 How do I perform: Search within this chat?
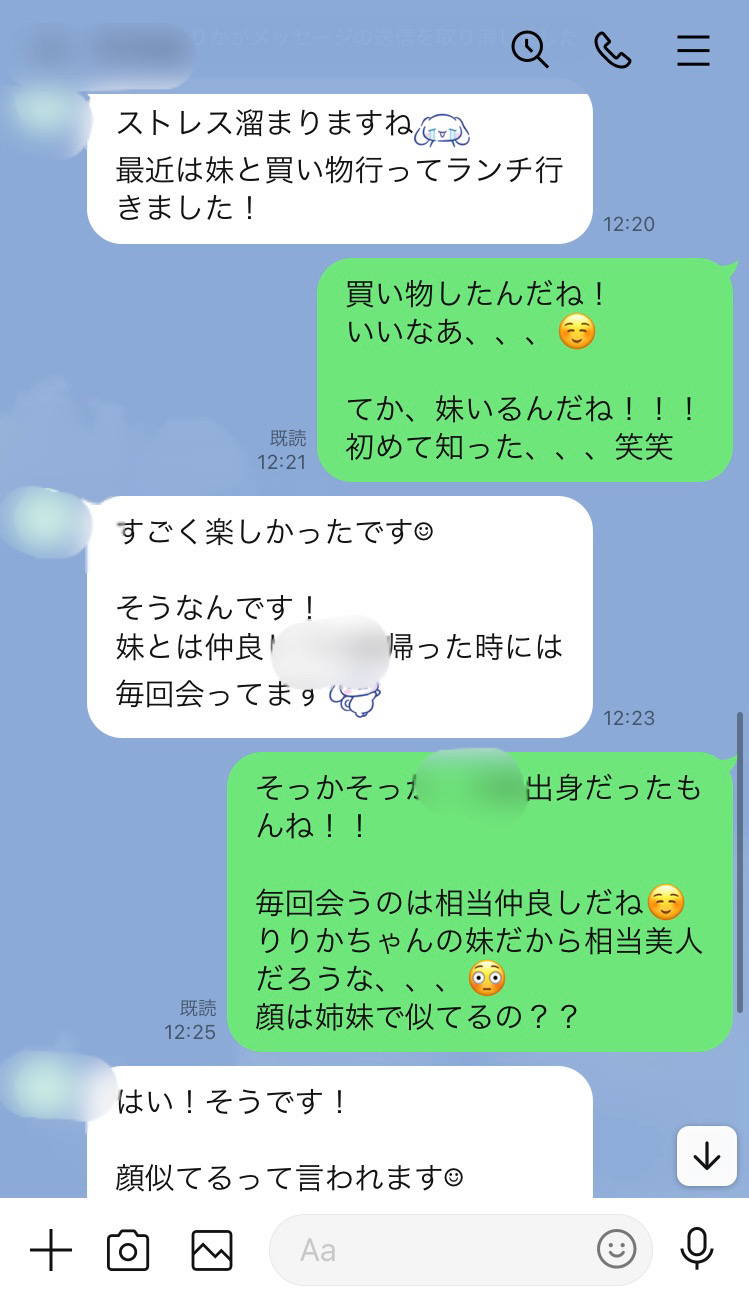(x=531, y=48)
